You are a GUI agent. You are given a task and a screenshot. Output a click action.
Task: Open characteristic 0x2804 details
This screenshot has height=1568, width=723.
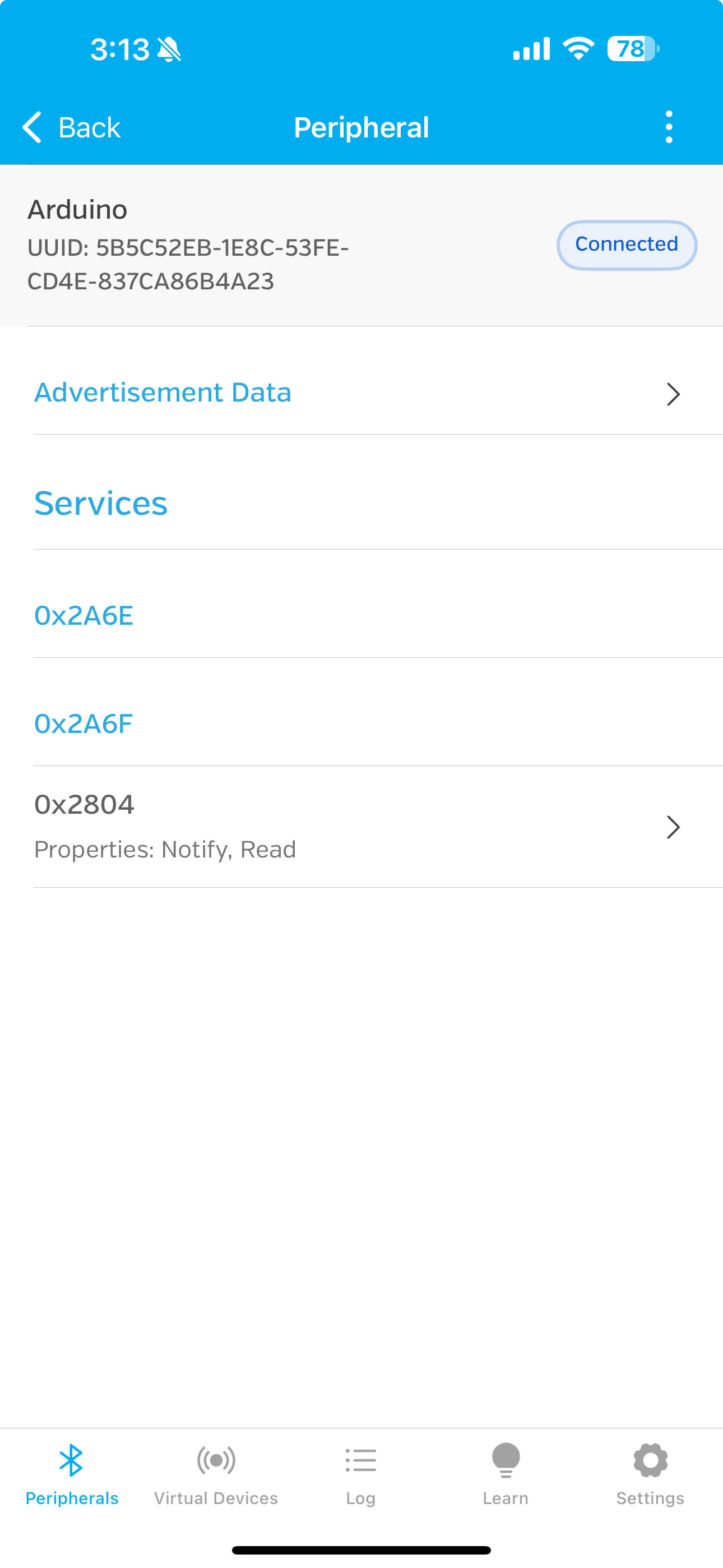(x=361, y=827)
